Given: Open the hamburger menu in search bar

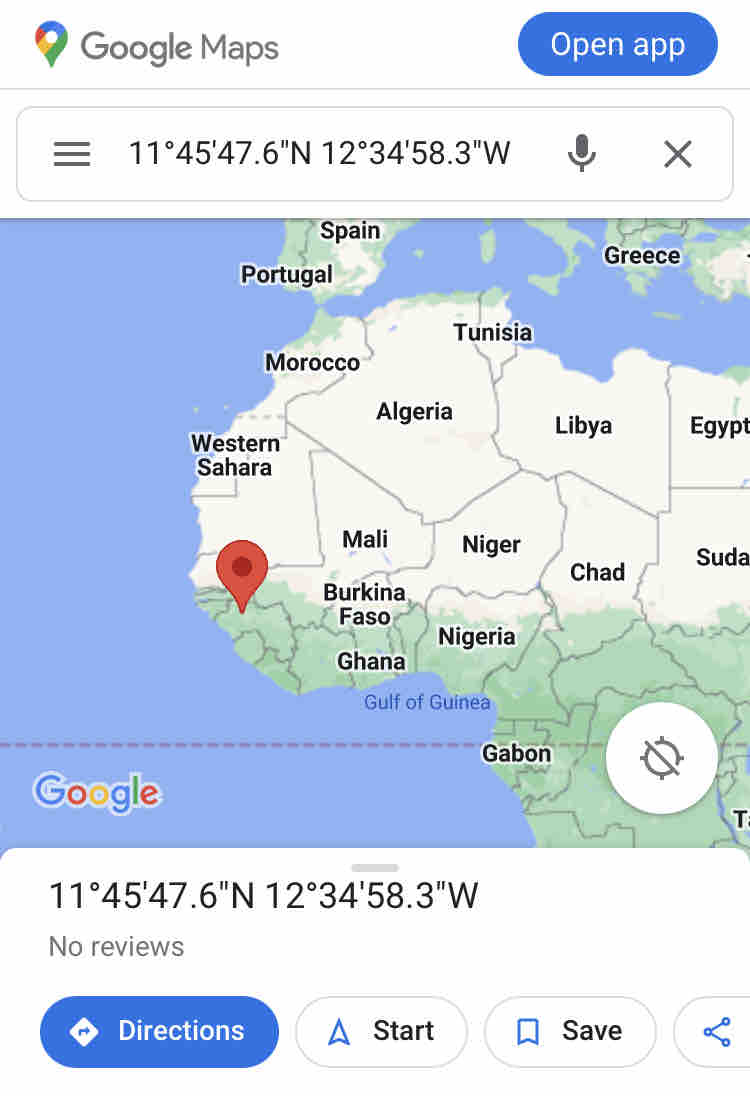Looking at the screenshot, I should tap(72, 154).
